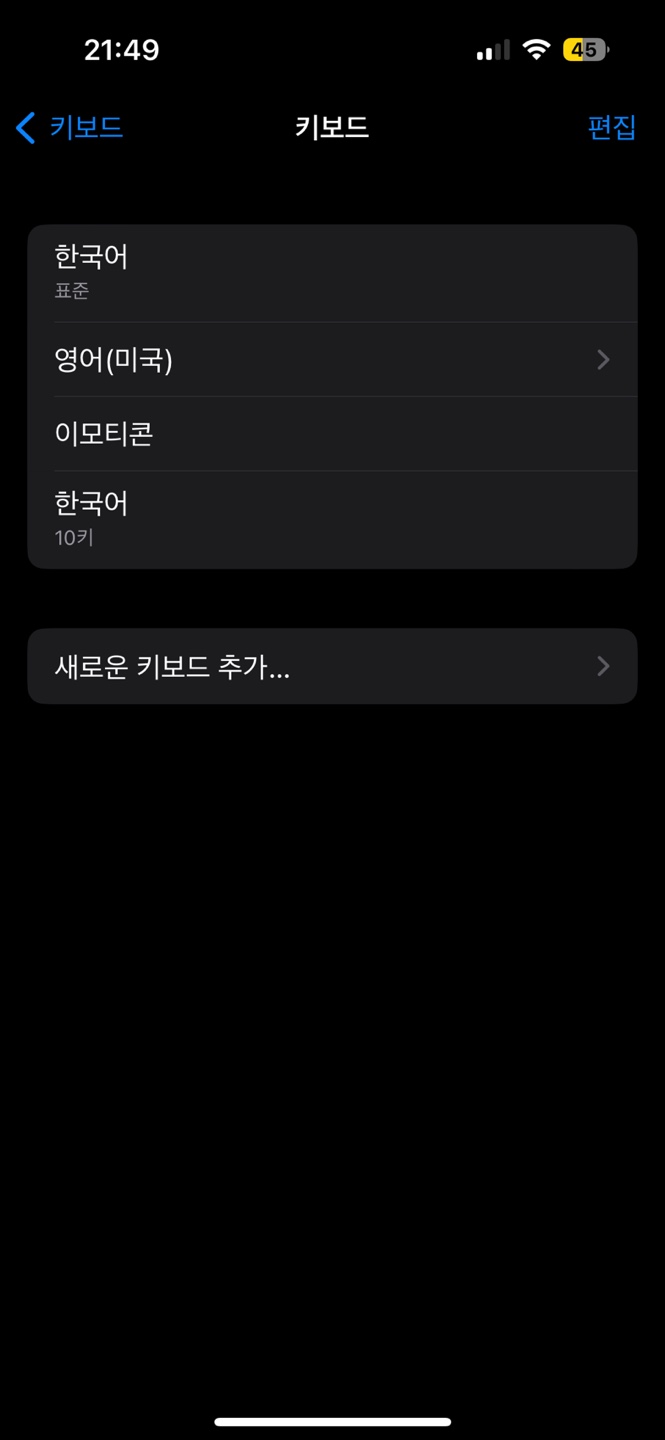Go back to the 키보드 settings page
The image size is (665, 1440).
pyautogui.click(x=69, y=127)
